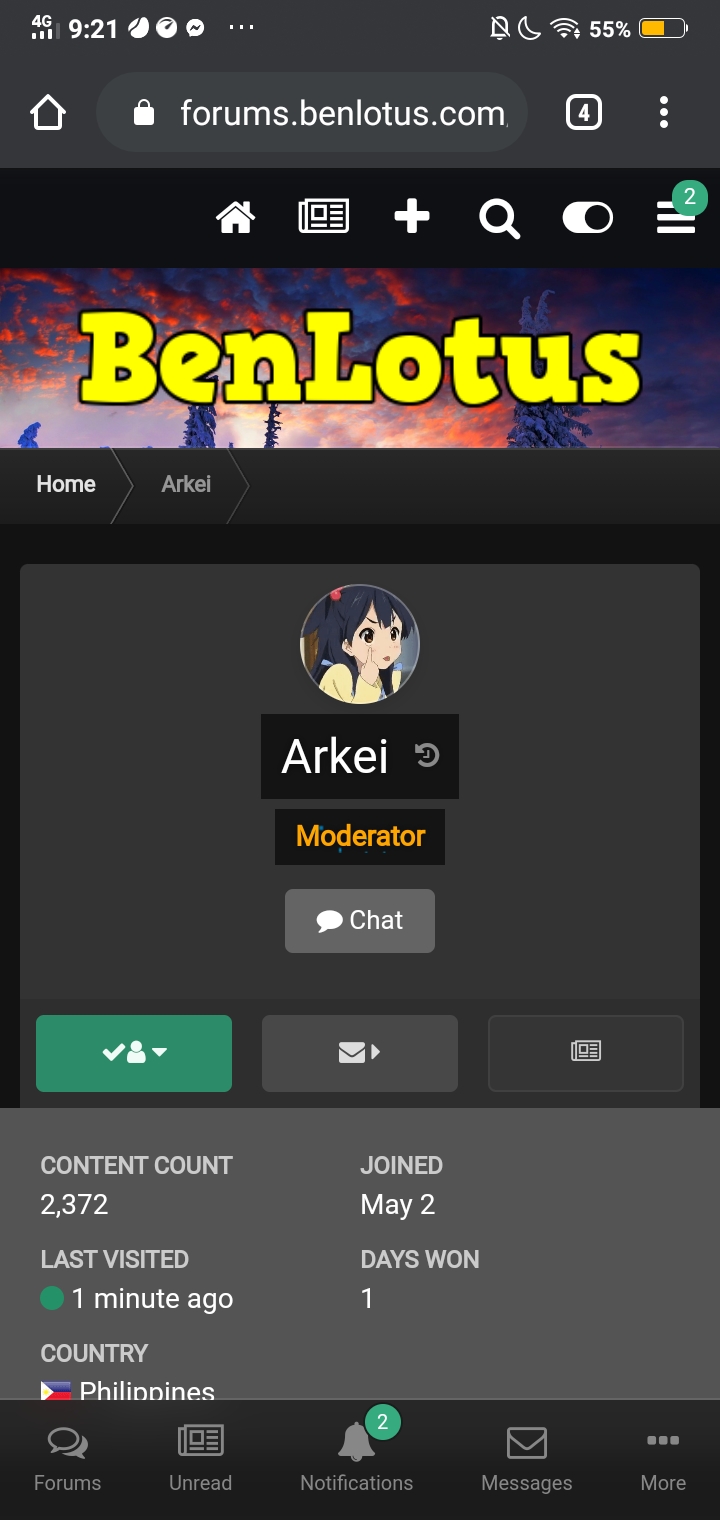The image size is (720, 1520).
Task: Switch to the Unread tab
Action: pyautogui.click(x=200, y=1460)
